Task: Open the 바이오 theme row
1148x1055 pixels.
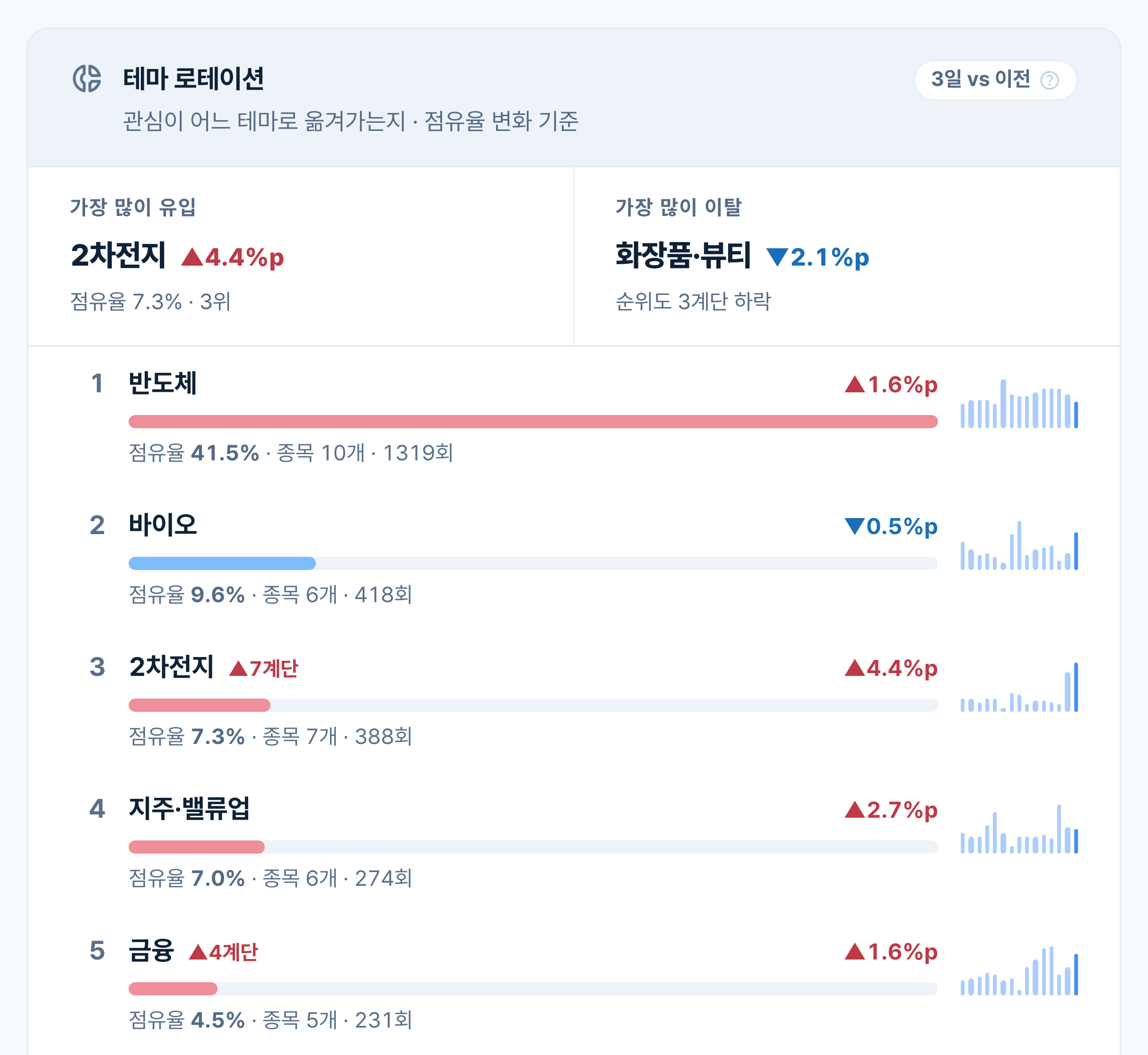Action: coord(574,560)
